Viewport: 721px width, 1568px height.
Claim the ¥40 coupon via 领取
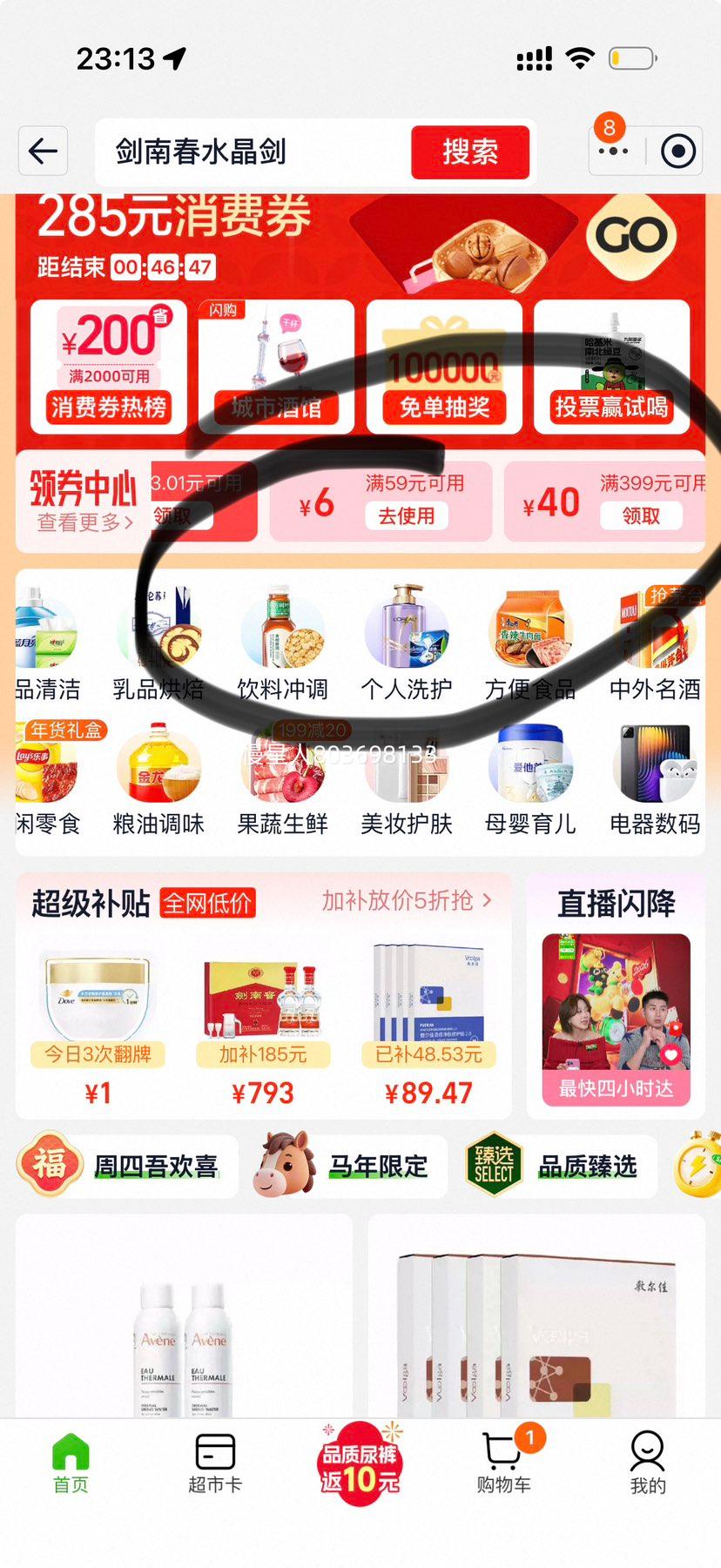pyautogui.click(x=642, y=515)
